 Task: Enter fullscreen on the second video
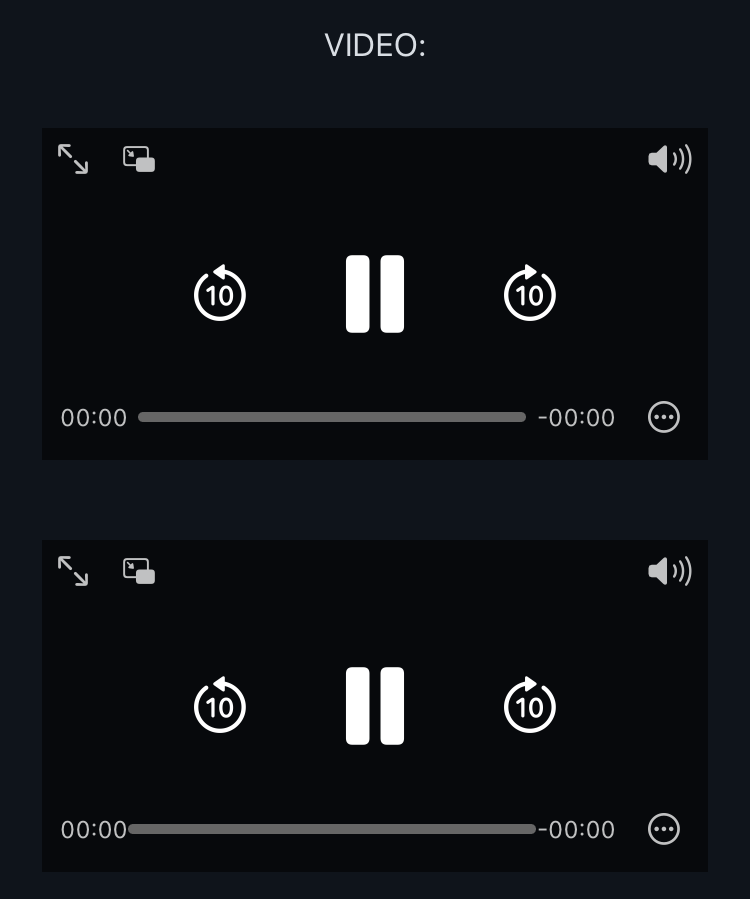[73, 571]
